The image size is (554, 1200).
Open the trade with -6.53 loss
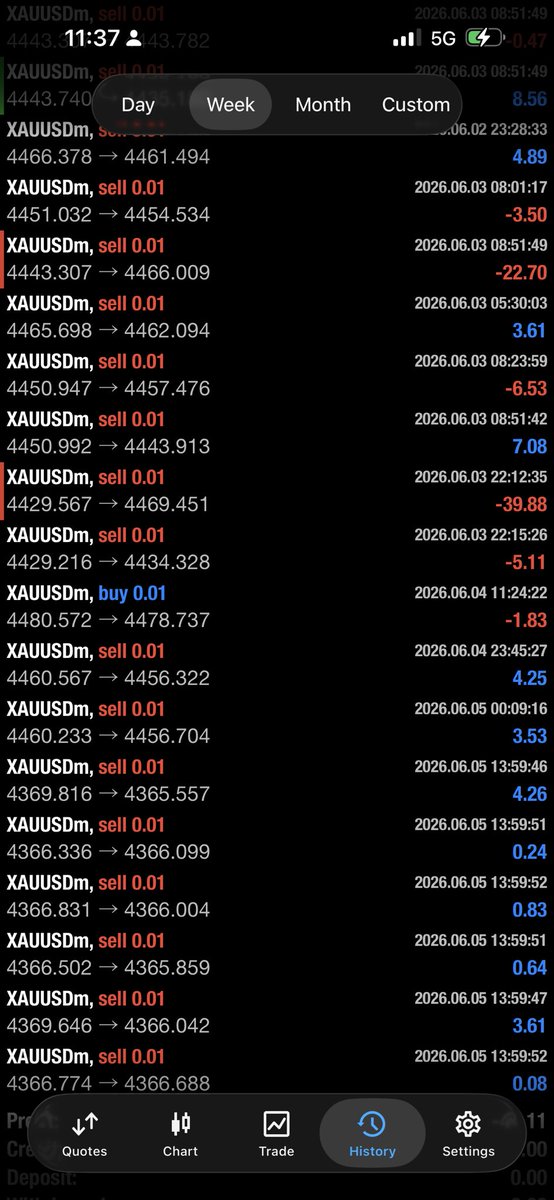pos(277,375)
